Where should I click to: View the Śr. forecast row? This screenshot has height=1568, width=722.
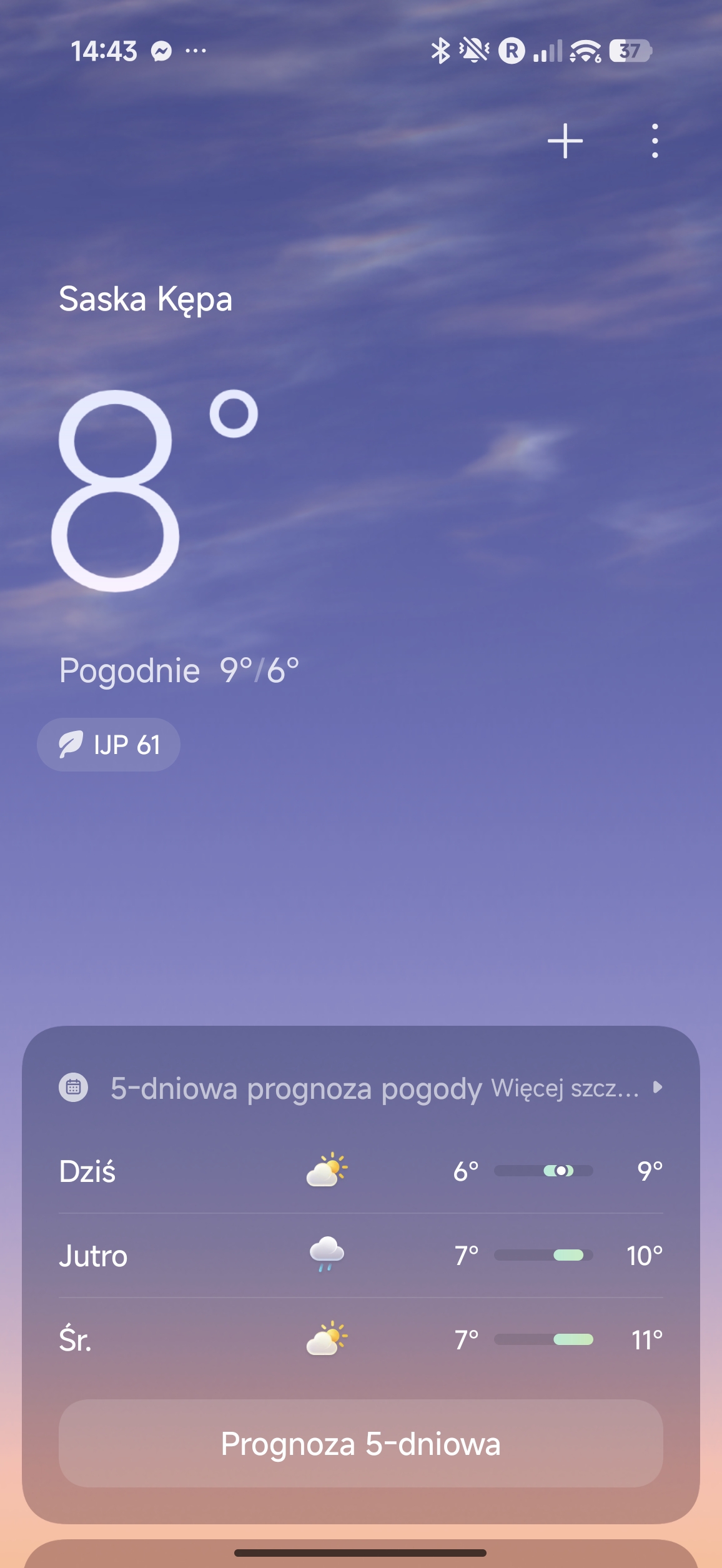361,1340
